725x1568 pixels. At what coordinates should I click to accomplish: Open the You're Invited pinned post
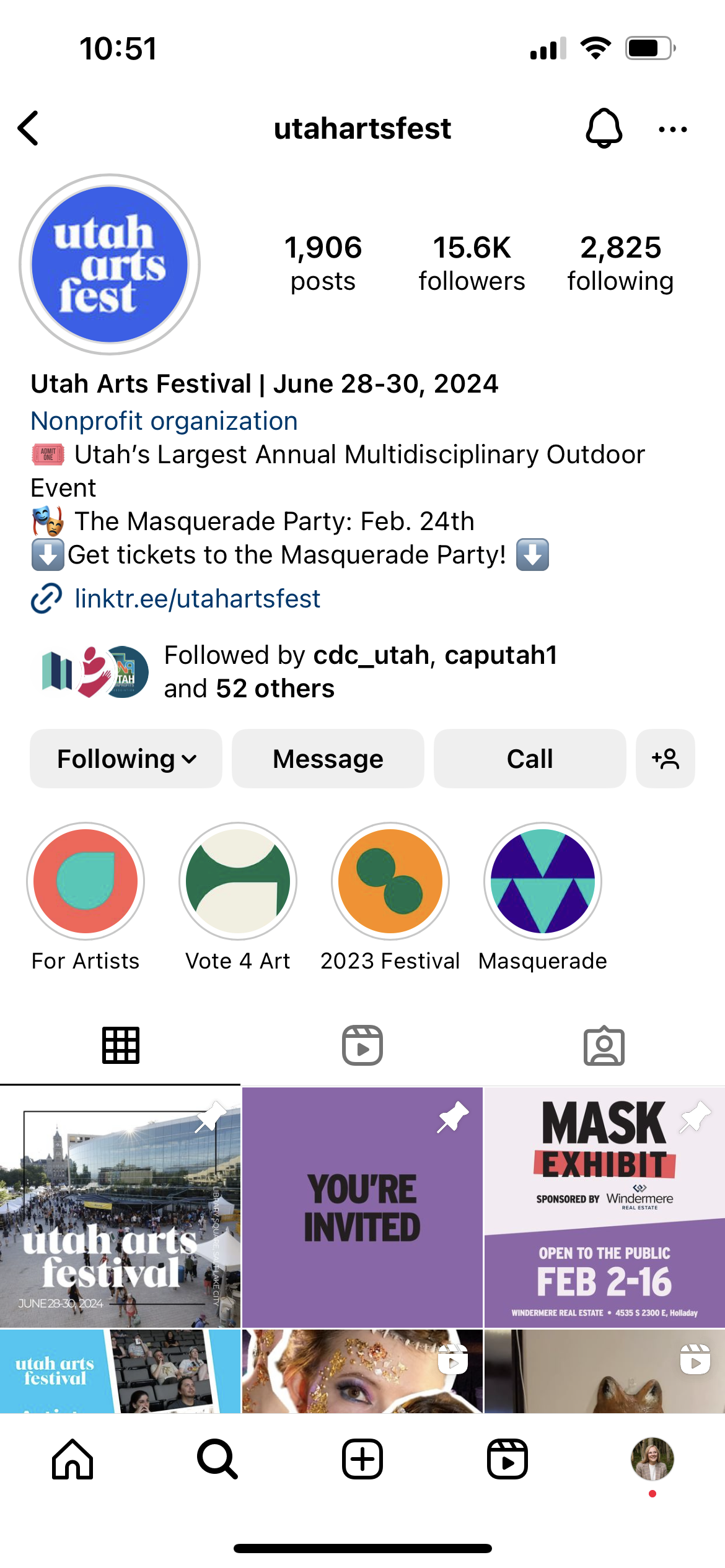tap(362, 1207)
